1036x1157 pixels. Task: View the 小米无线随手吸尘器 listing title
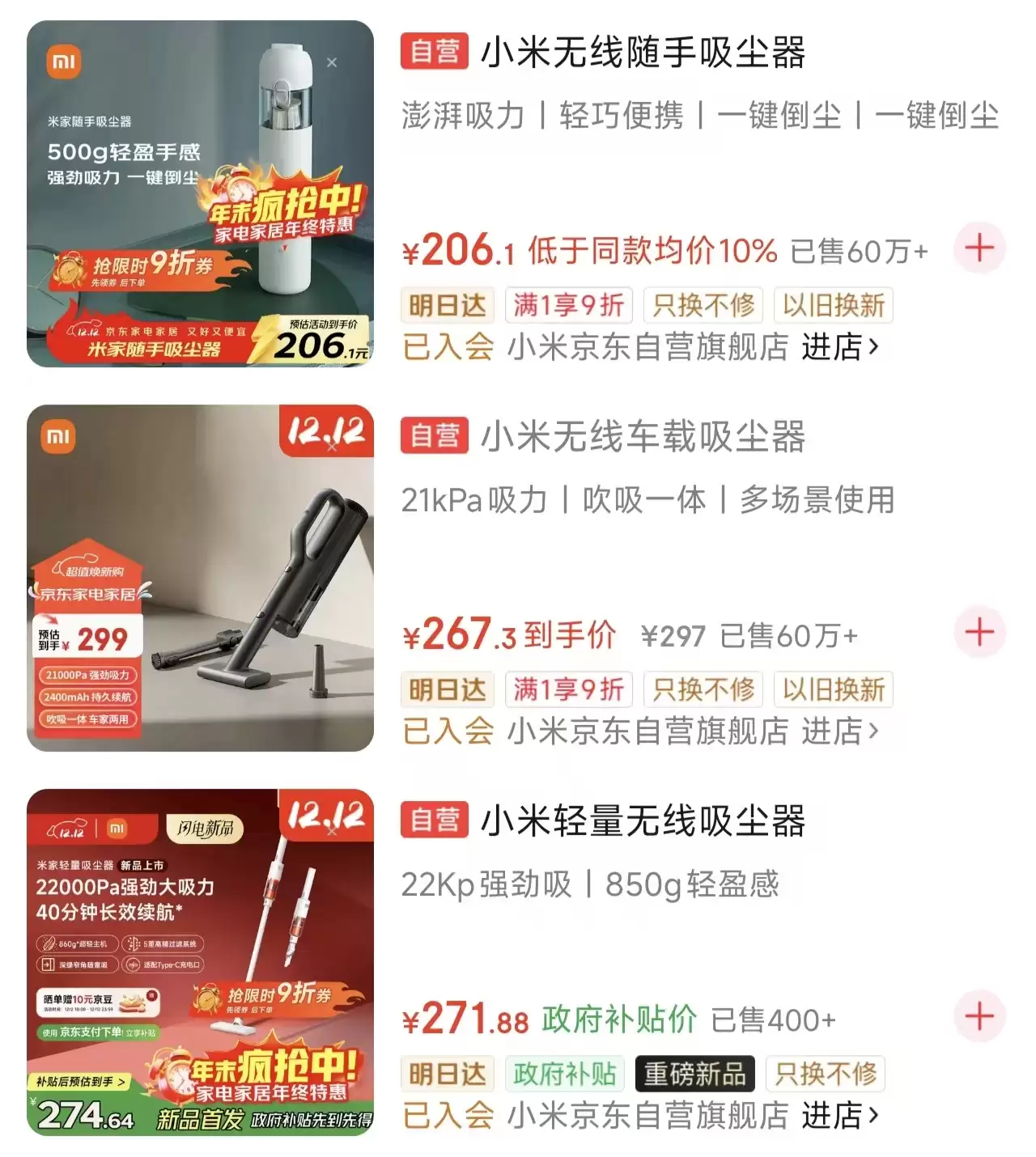point(643,53)
